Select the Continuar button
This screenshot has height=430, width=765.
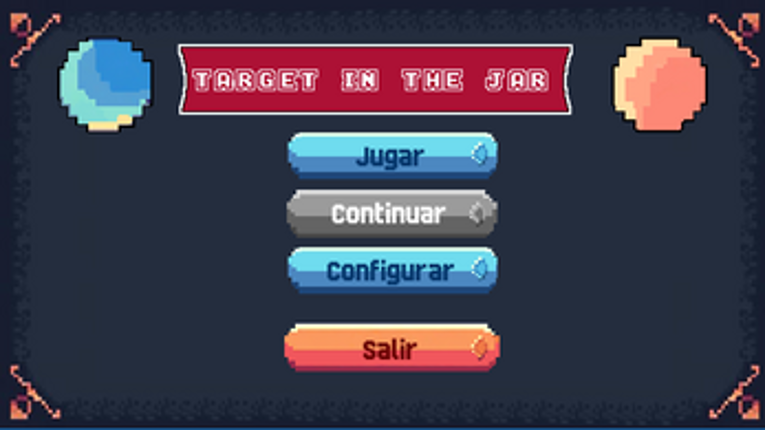tap(392, 213)
